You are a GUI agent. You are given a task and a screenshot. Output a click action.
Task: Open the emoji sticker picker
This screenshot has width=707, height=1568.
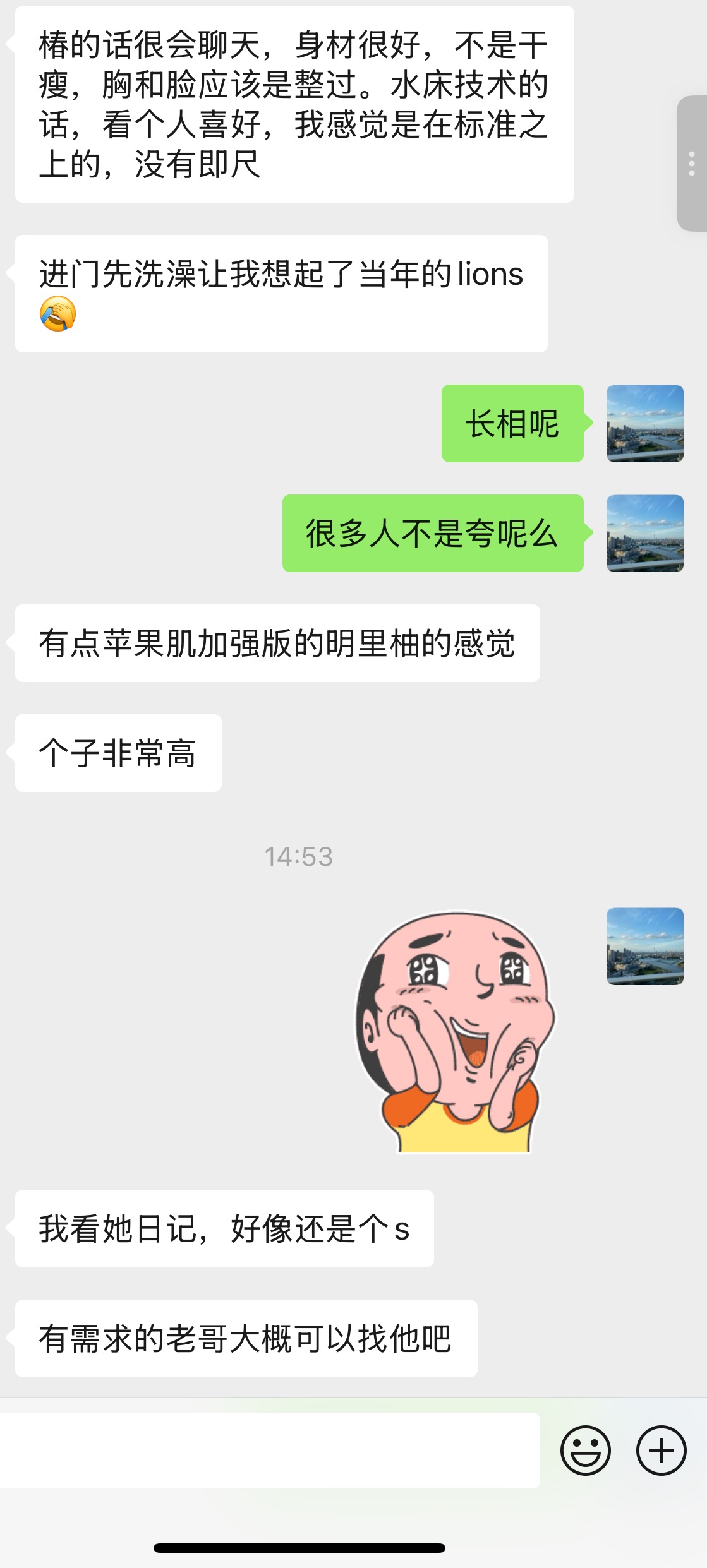point(585,1451)
